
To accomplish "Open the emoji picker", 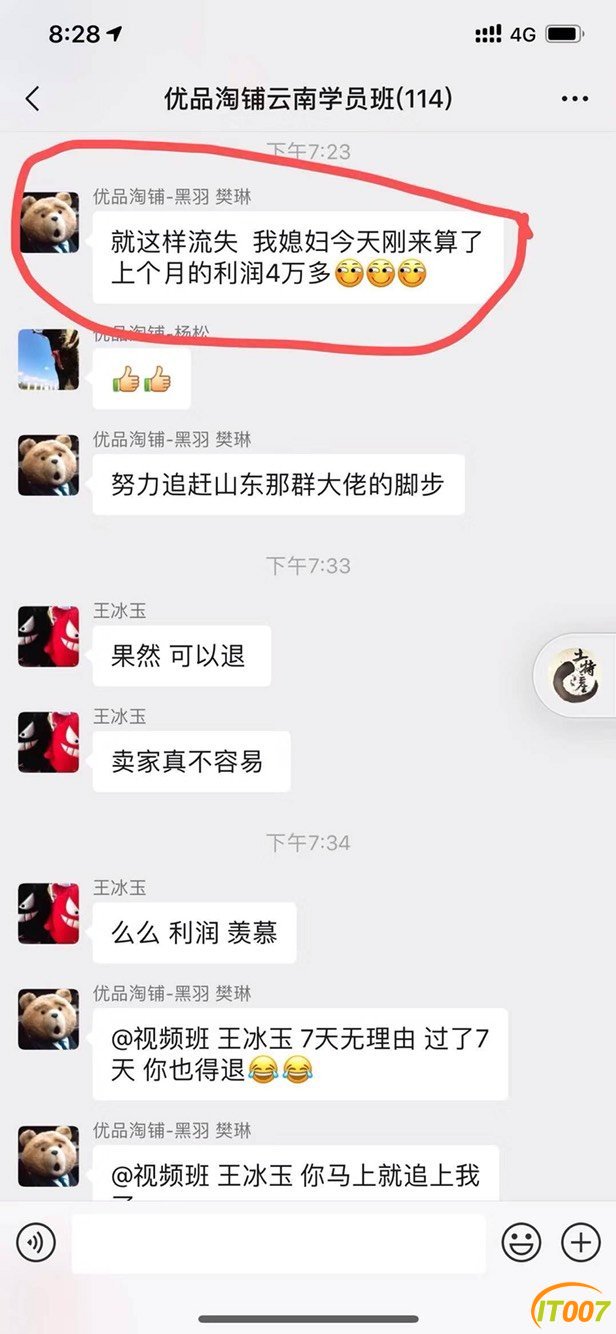I will click(x=521, y=1243).
